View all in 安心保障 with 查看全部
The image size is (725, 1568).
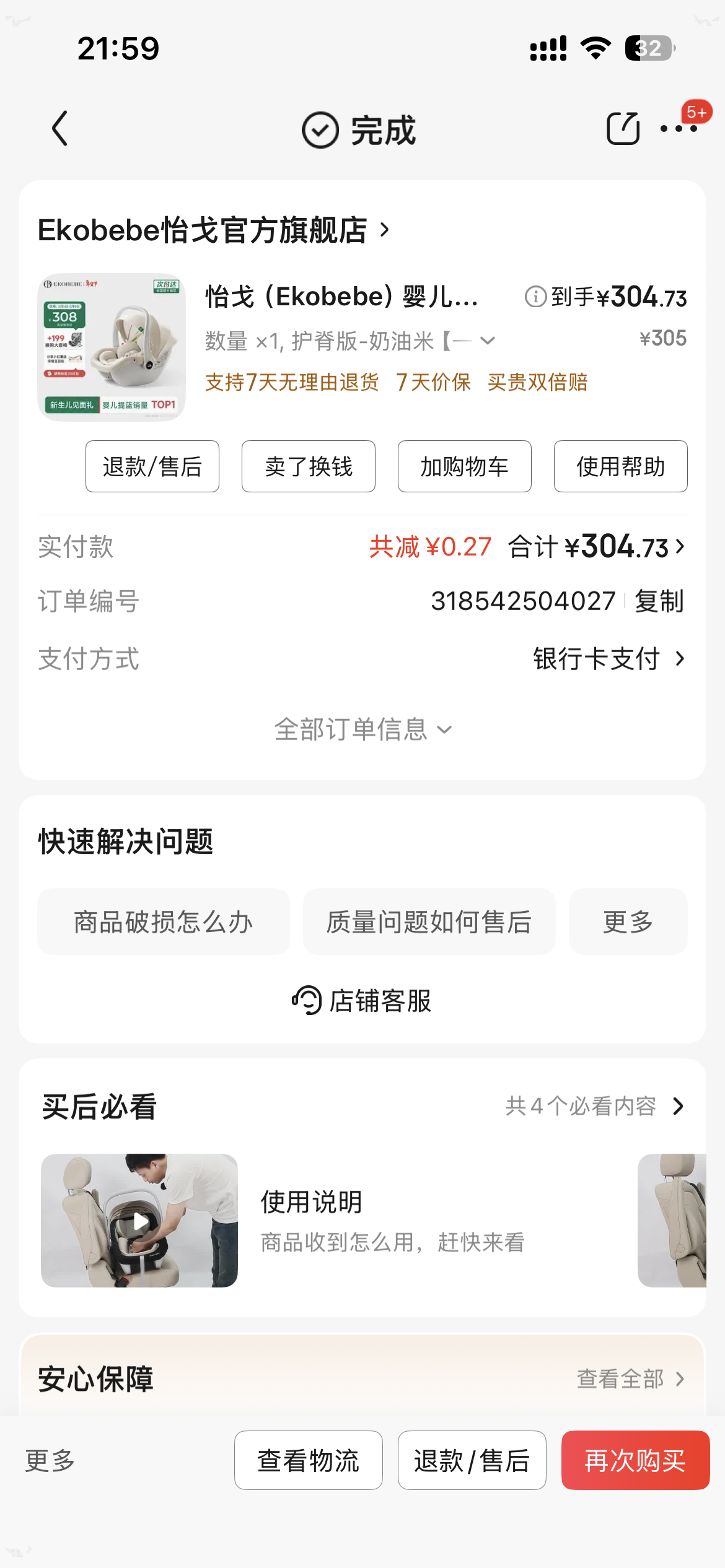(630, 1379)
